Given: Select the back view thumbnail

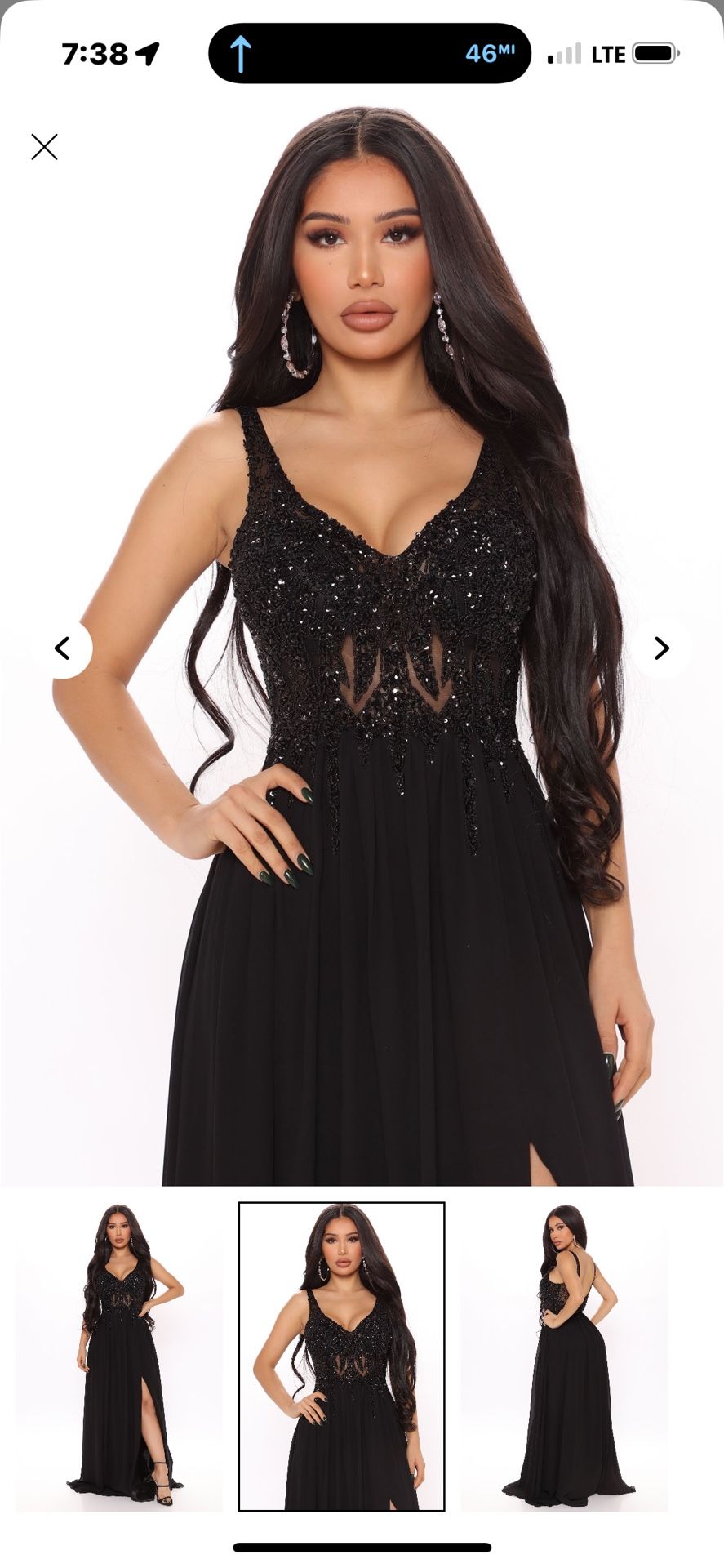Looking at the screenshot, I should 564,1356.
